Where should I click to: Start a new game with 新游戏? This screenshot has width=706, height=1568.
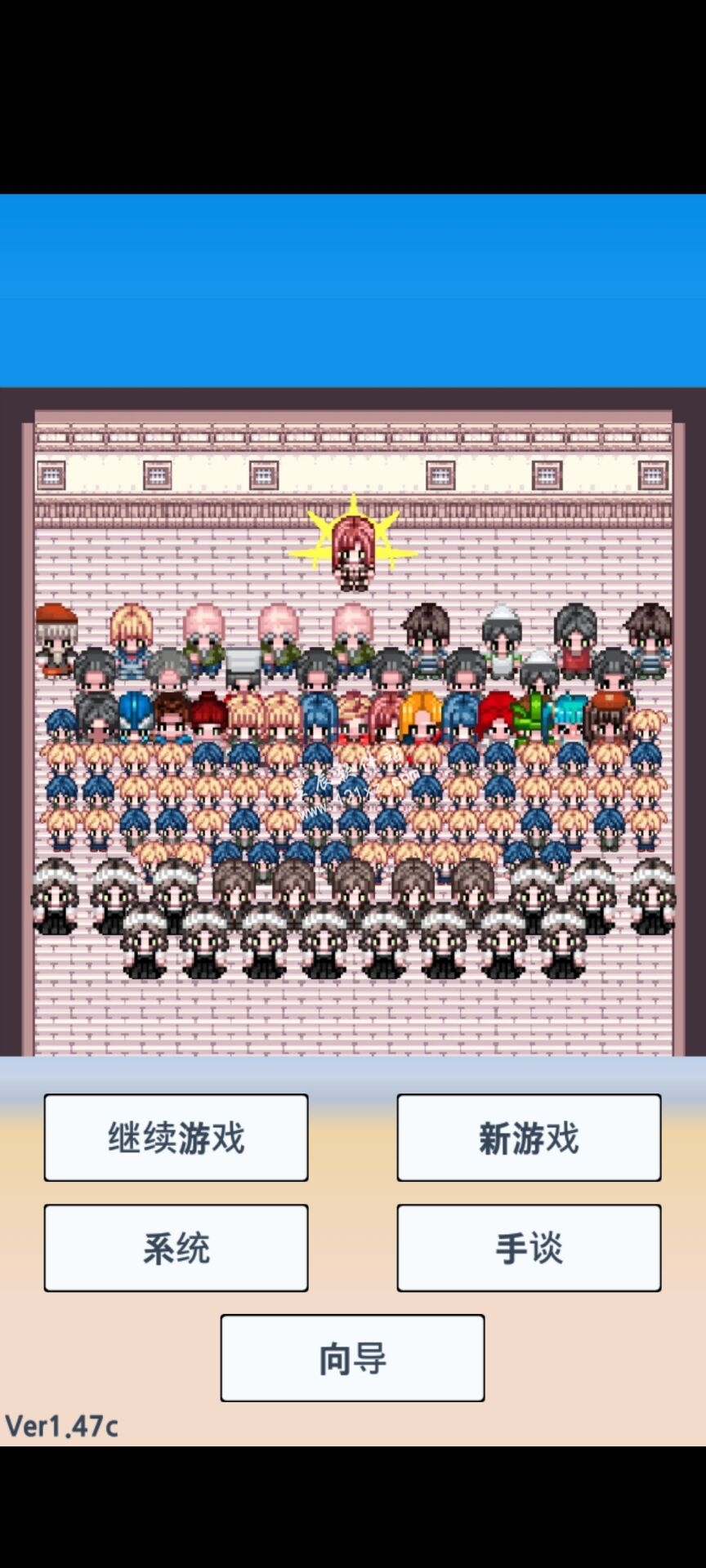(x=529, y=1137)
